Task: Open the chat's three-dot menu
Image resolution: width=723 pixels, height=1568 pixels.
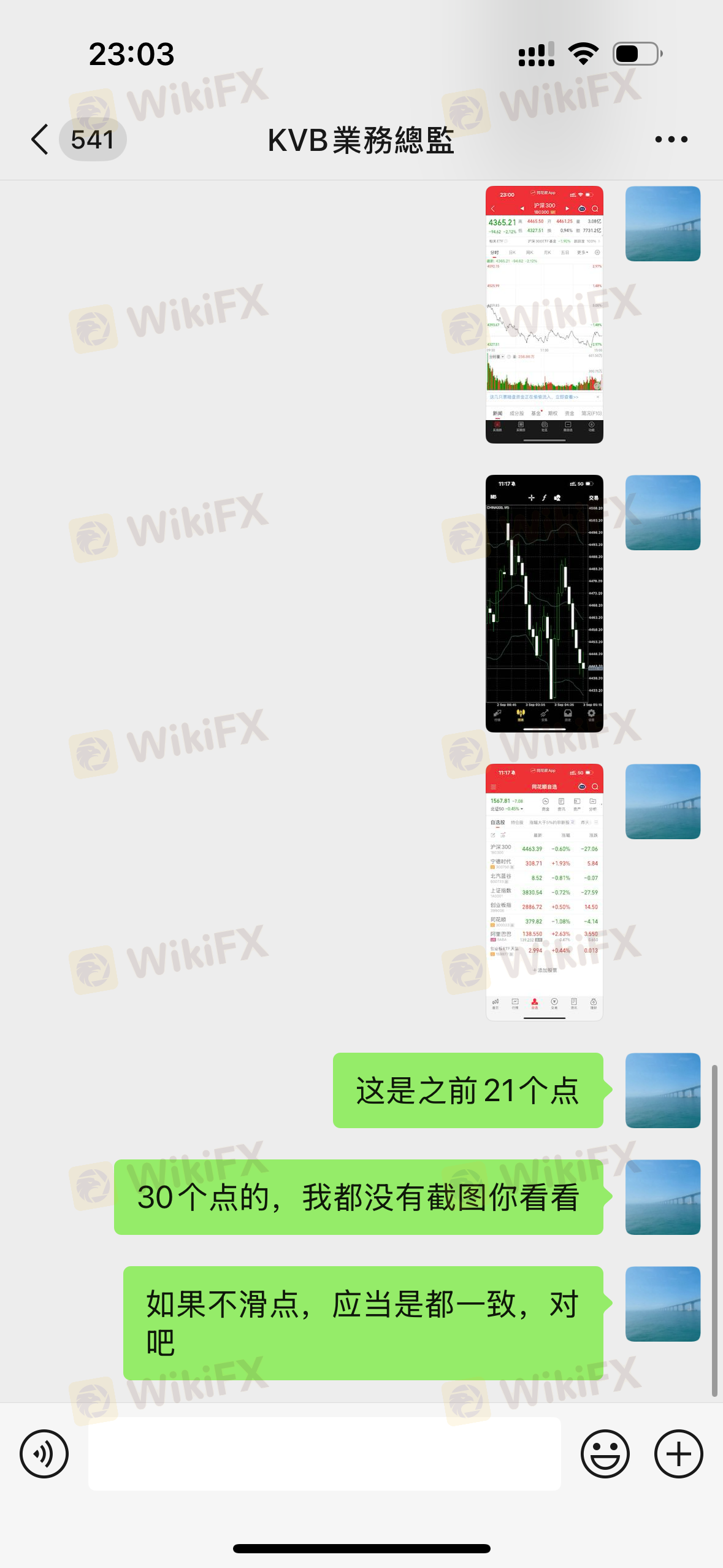Action: click(671, 140)
